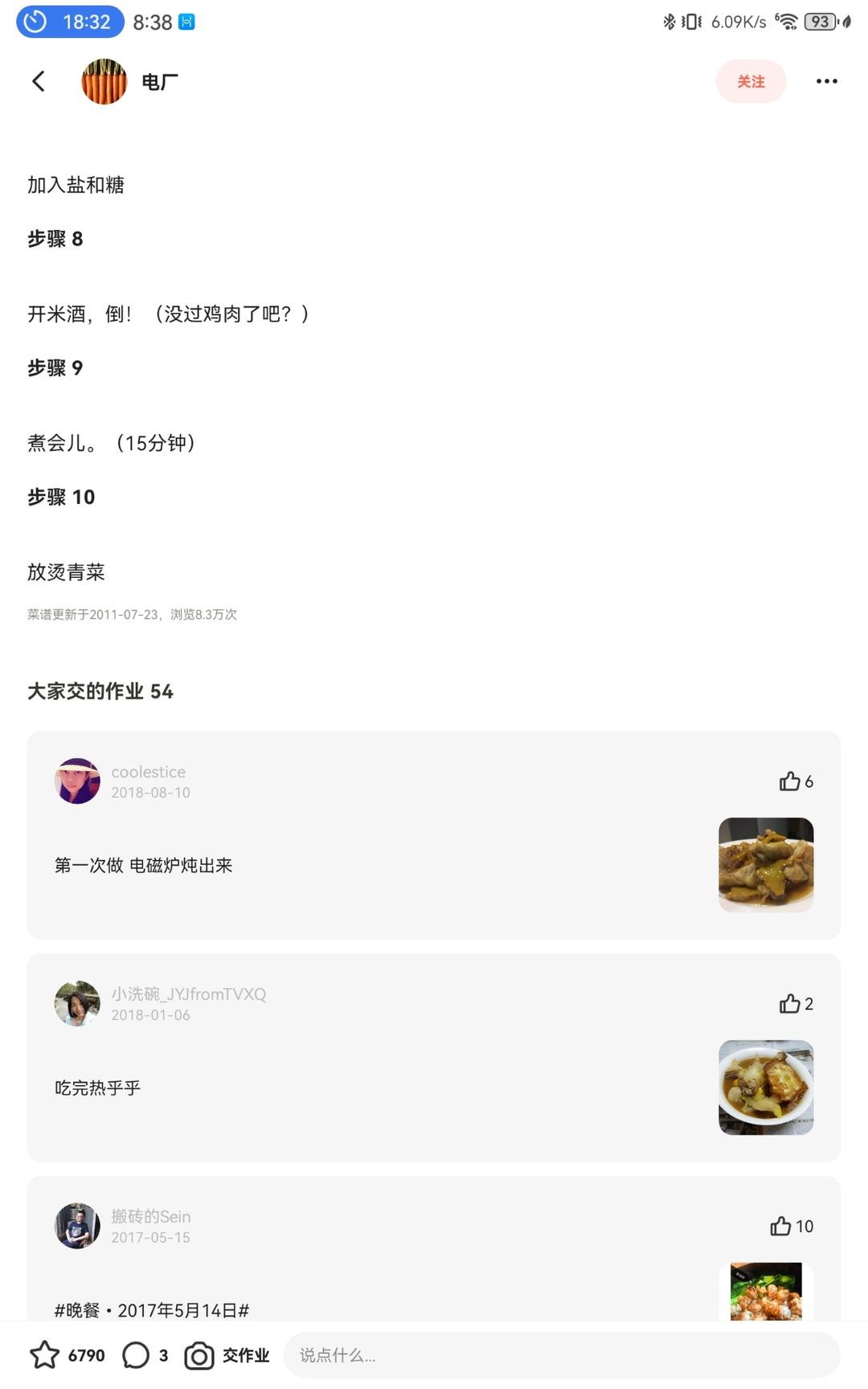Screen dimensions: 868x1389
Task: Give a thumbs-up to 搬砖的Sein's post
Action: [780, 1226]
